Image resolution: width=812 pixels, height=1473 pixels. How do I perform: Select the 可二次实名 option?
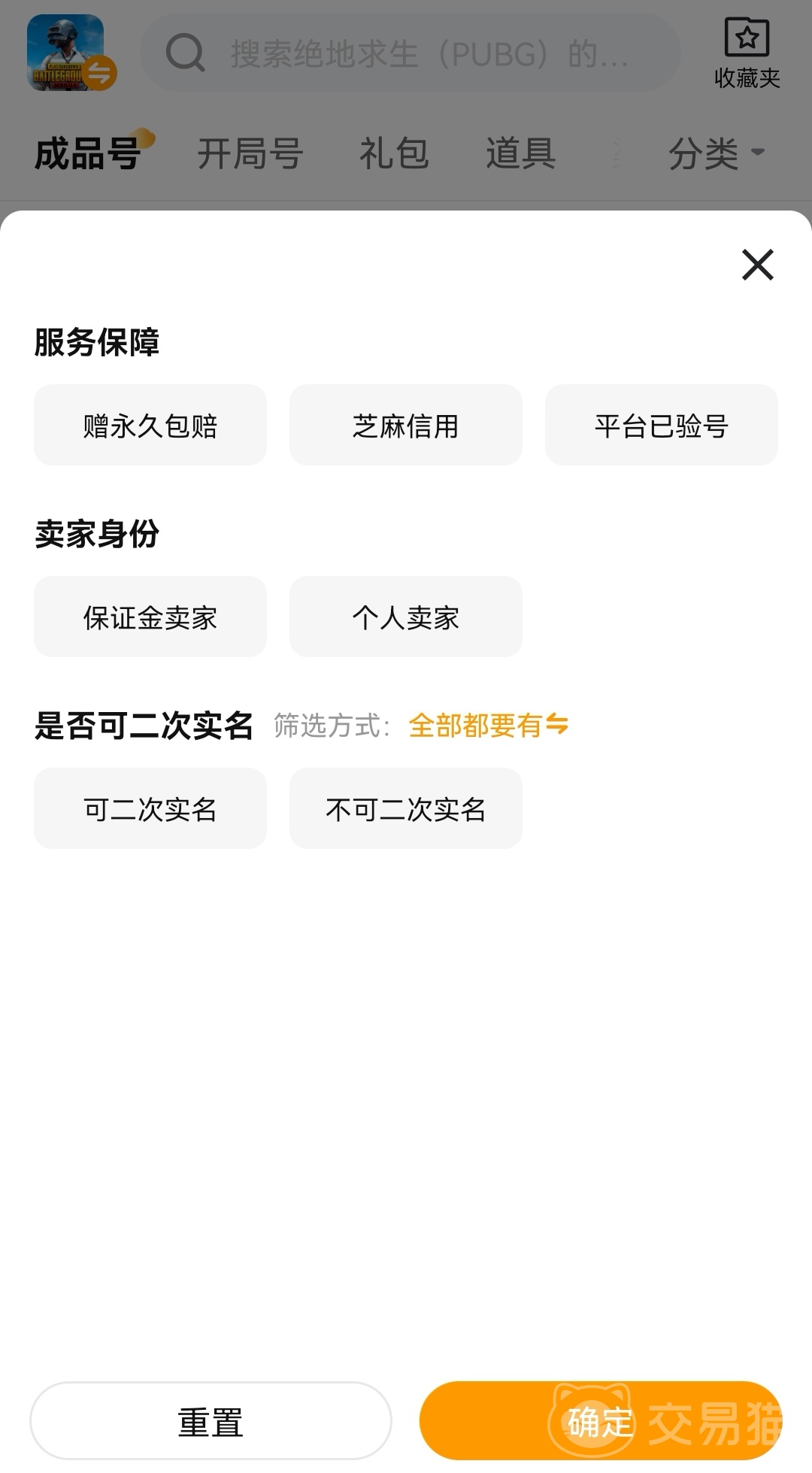pyautogui.click(x=150, y=809)
